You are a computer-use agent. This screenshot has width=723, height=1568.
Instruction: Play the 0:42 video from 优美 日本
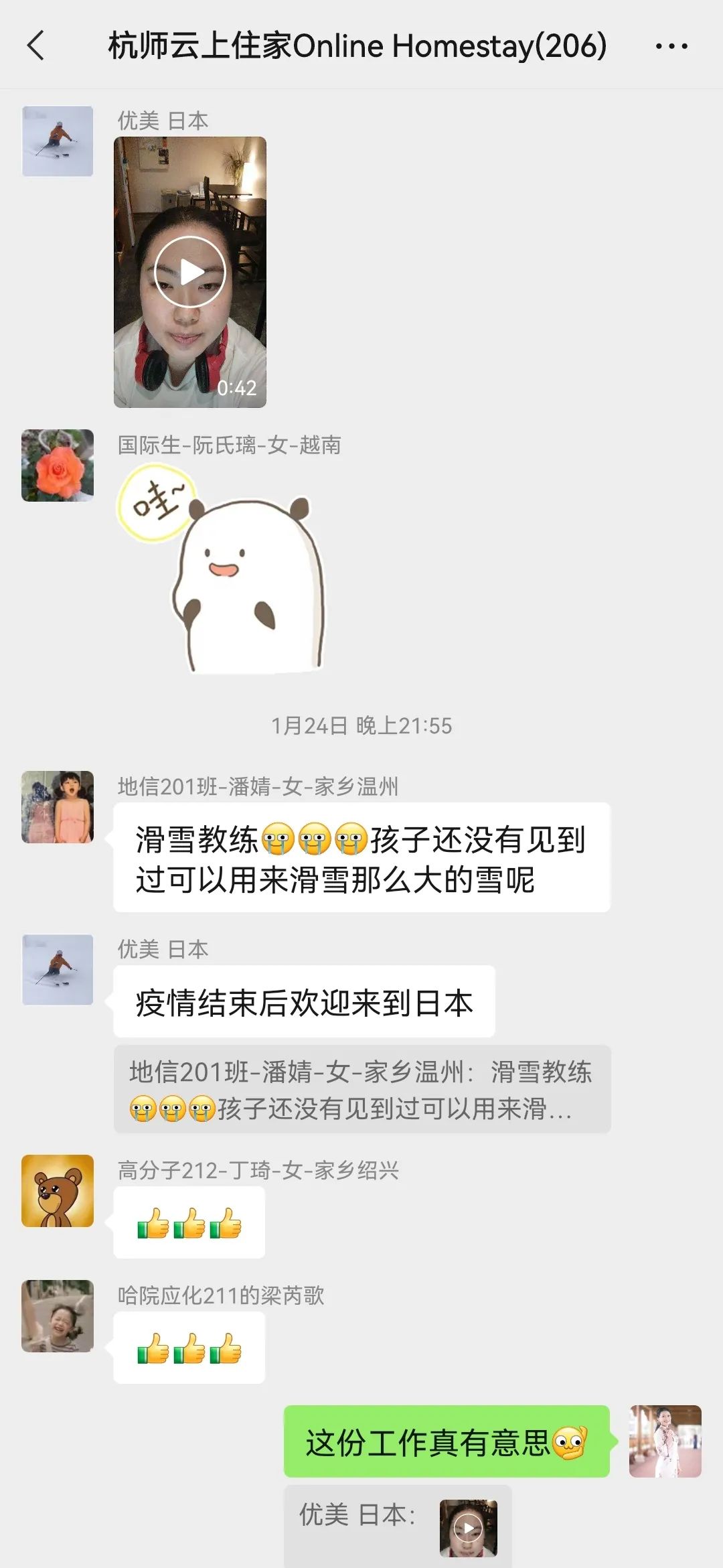point(190,272)
